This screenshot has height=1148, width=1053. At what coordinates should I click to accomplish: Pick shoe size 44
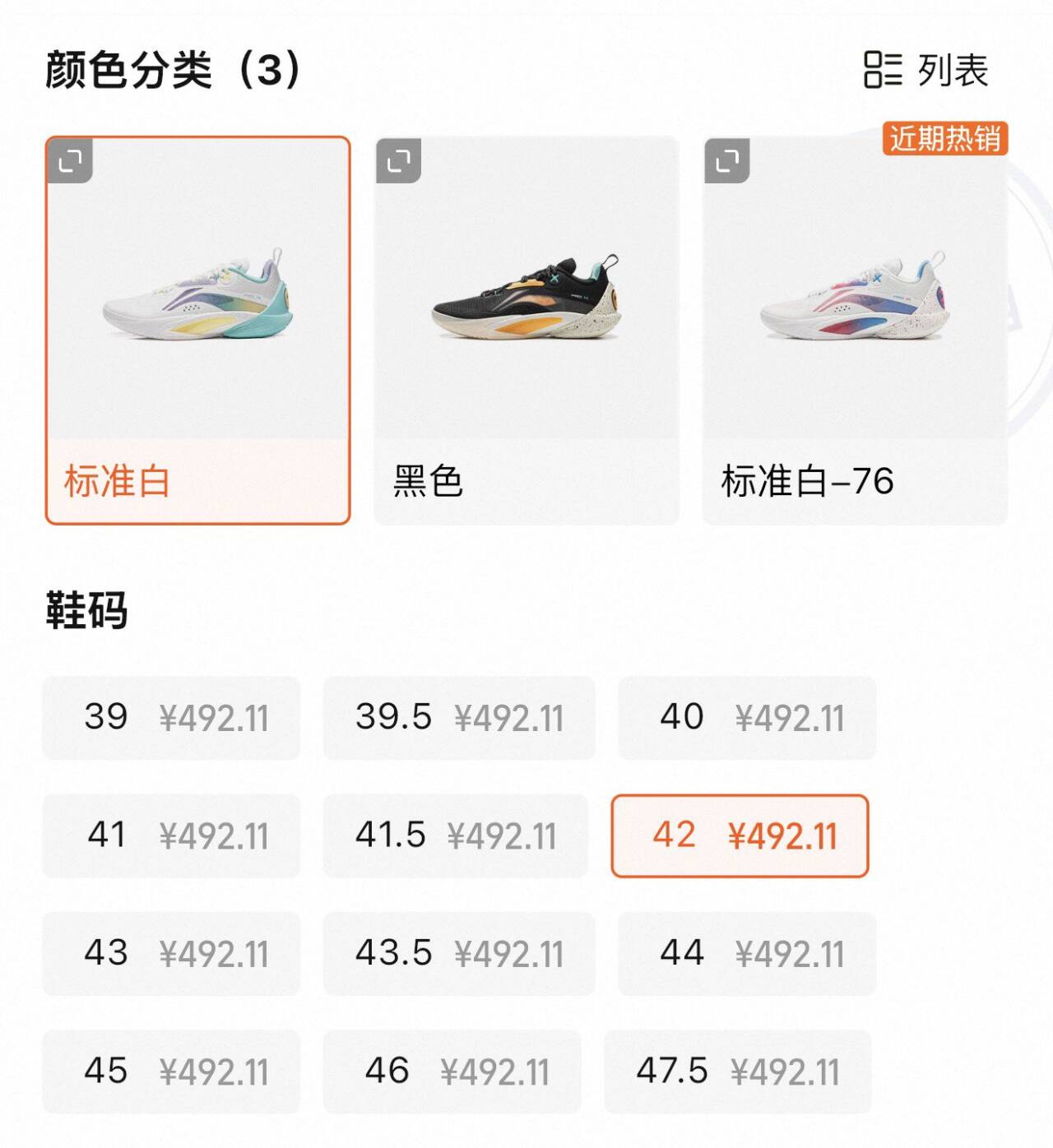click(x=747, y=954)
